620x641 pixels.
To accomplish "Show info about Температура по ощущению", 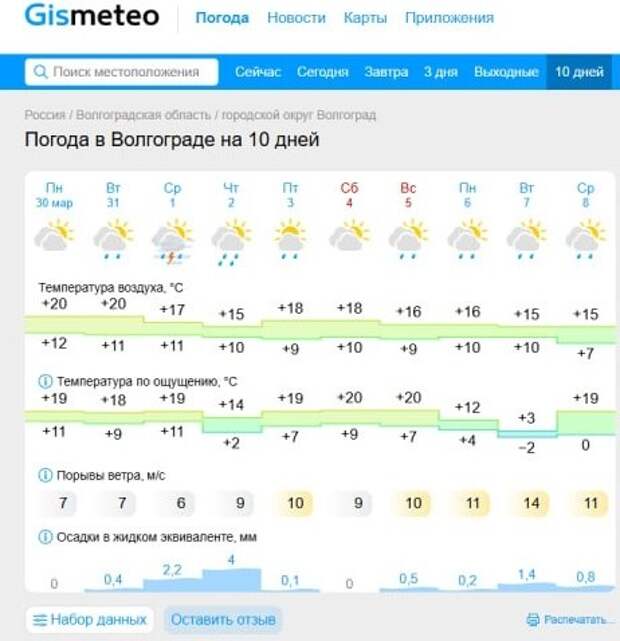I will point(45,381).
